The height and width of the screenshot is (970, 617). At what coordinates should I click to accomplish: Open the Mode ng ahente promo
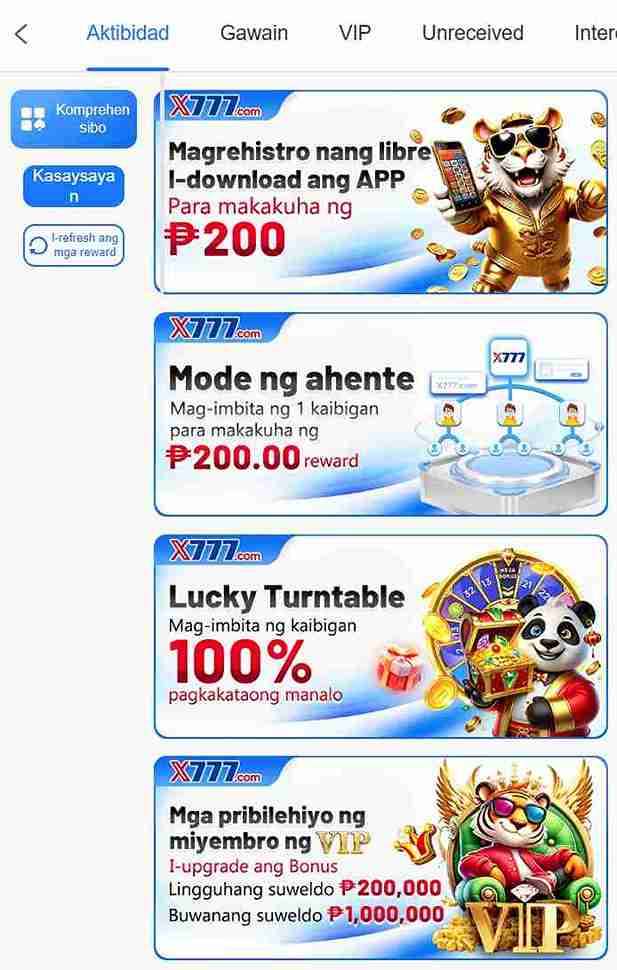click(380, 414)
